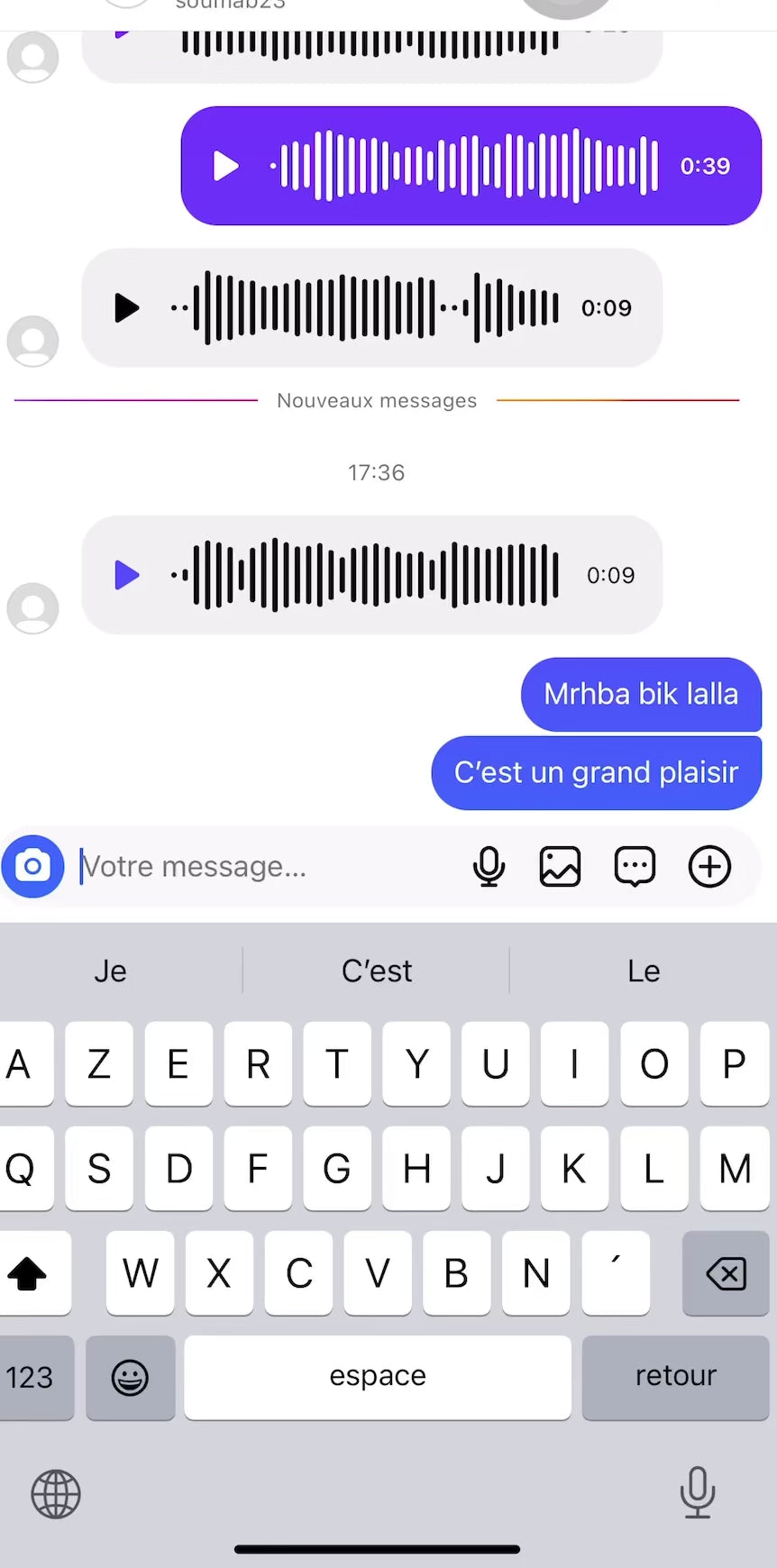Insert the suggested word 'Je'
This screenshot has height=1568, width=777.
pos(111,971)
